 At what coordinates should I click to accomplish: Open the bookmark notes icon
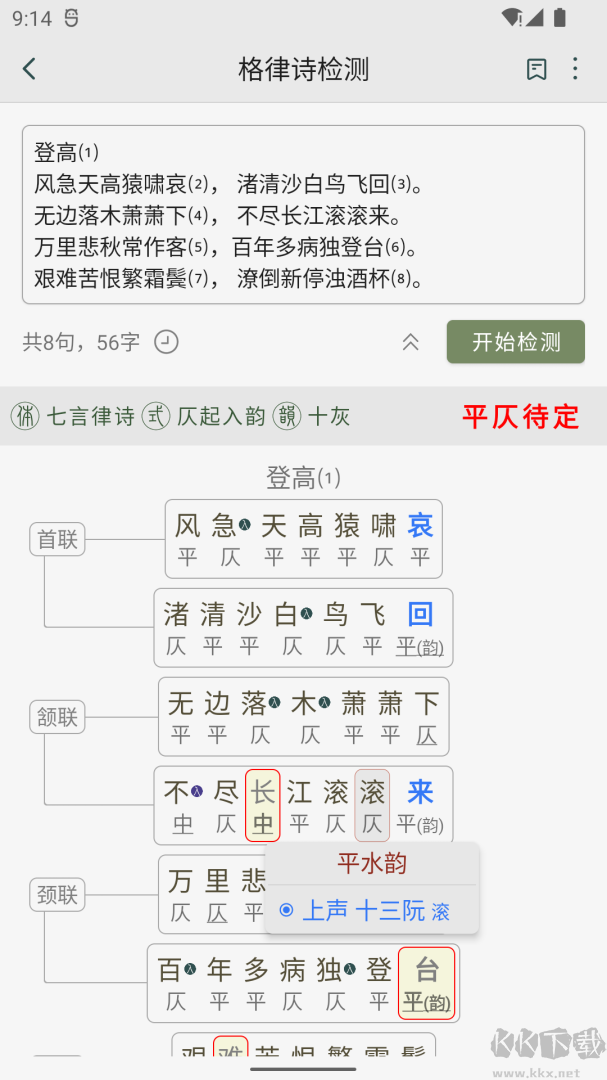point(537,69)
